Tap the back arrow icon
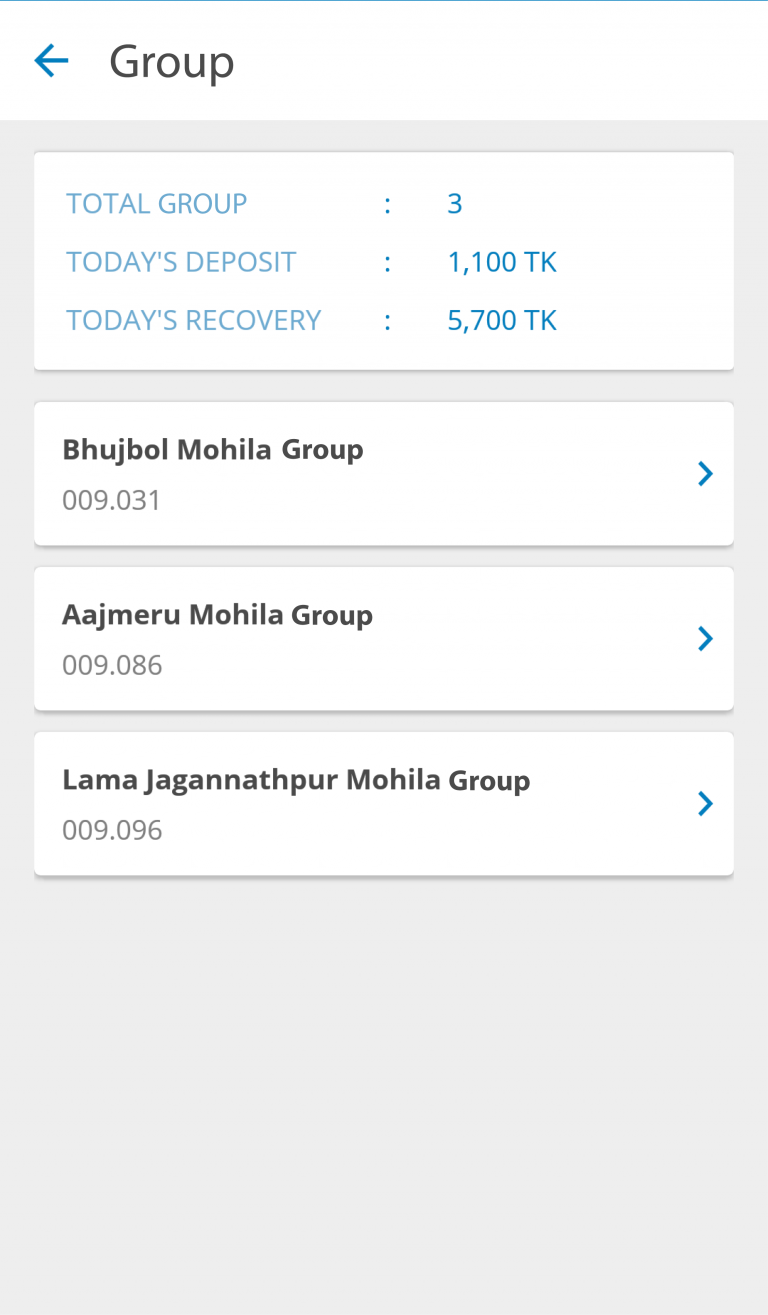Image resolution: width=768 pixels, height=1315 pixels. (x=50, y=61)
